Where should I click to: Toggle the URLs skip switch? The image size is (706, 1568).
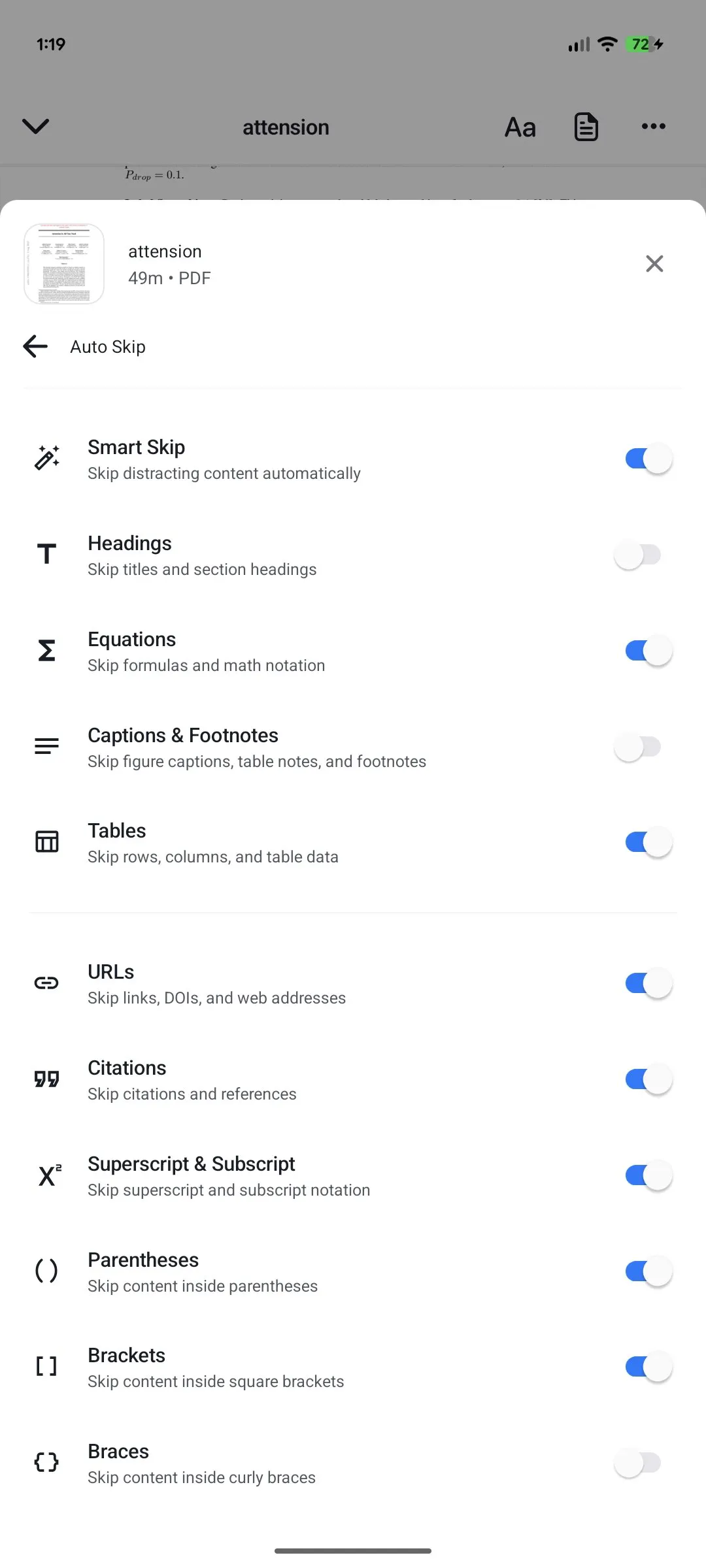[x=648, y=984]
